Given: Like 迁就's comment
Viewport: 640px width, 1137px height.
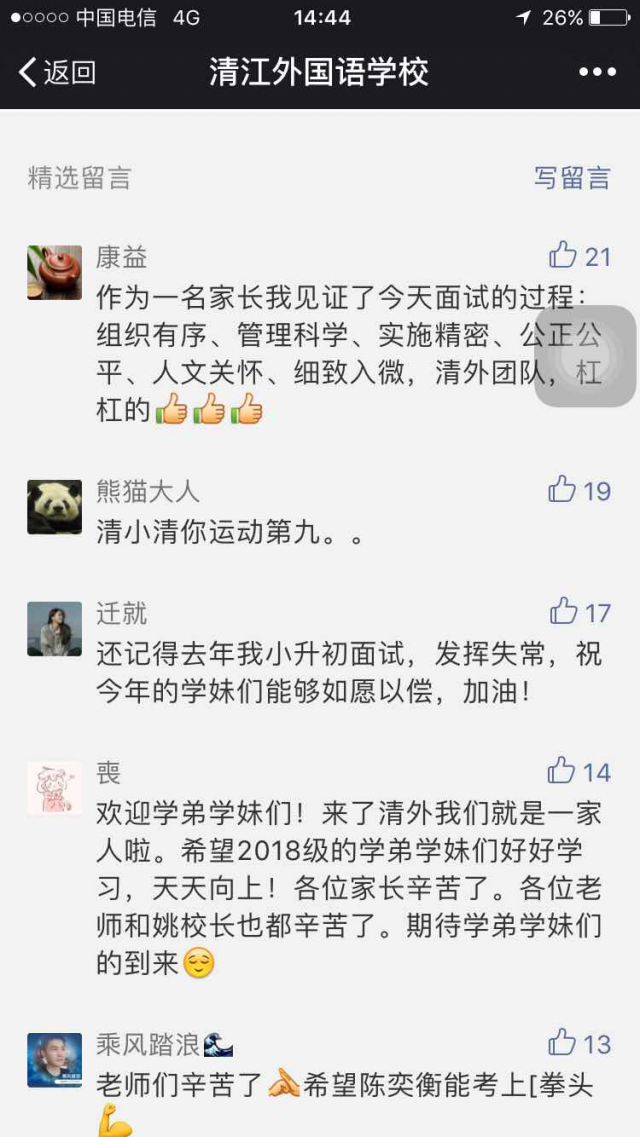Looking at the screenshot, I should point(564,611).
